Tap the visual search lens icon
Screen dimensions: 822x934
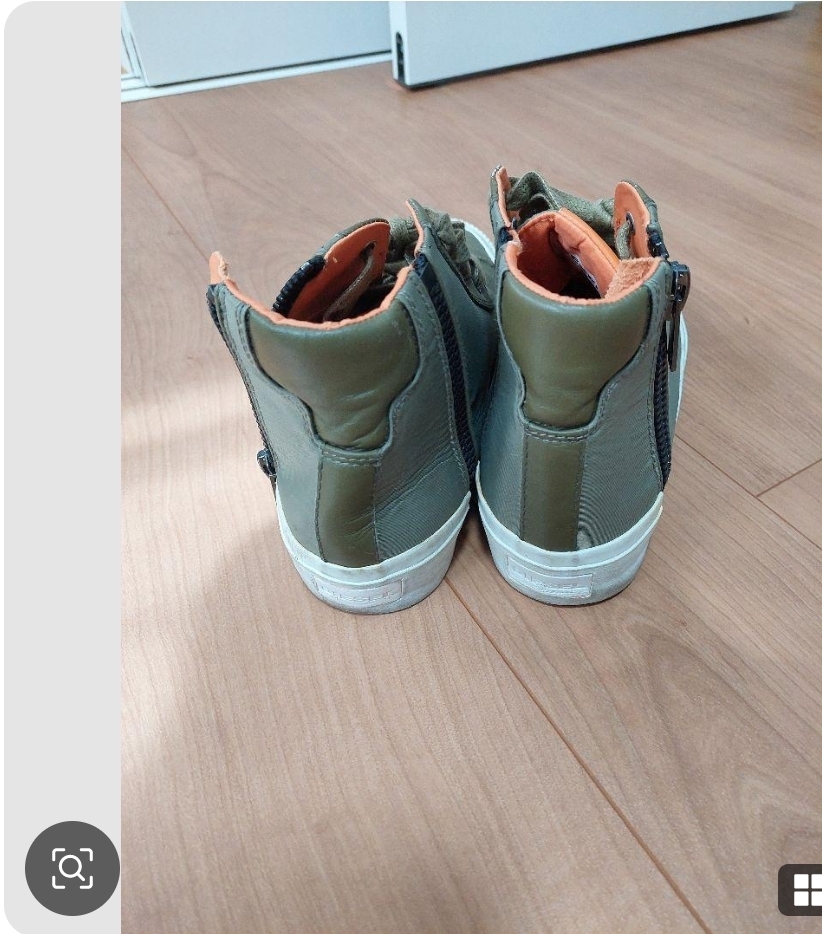(72, 868)
